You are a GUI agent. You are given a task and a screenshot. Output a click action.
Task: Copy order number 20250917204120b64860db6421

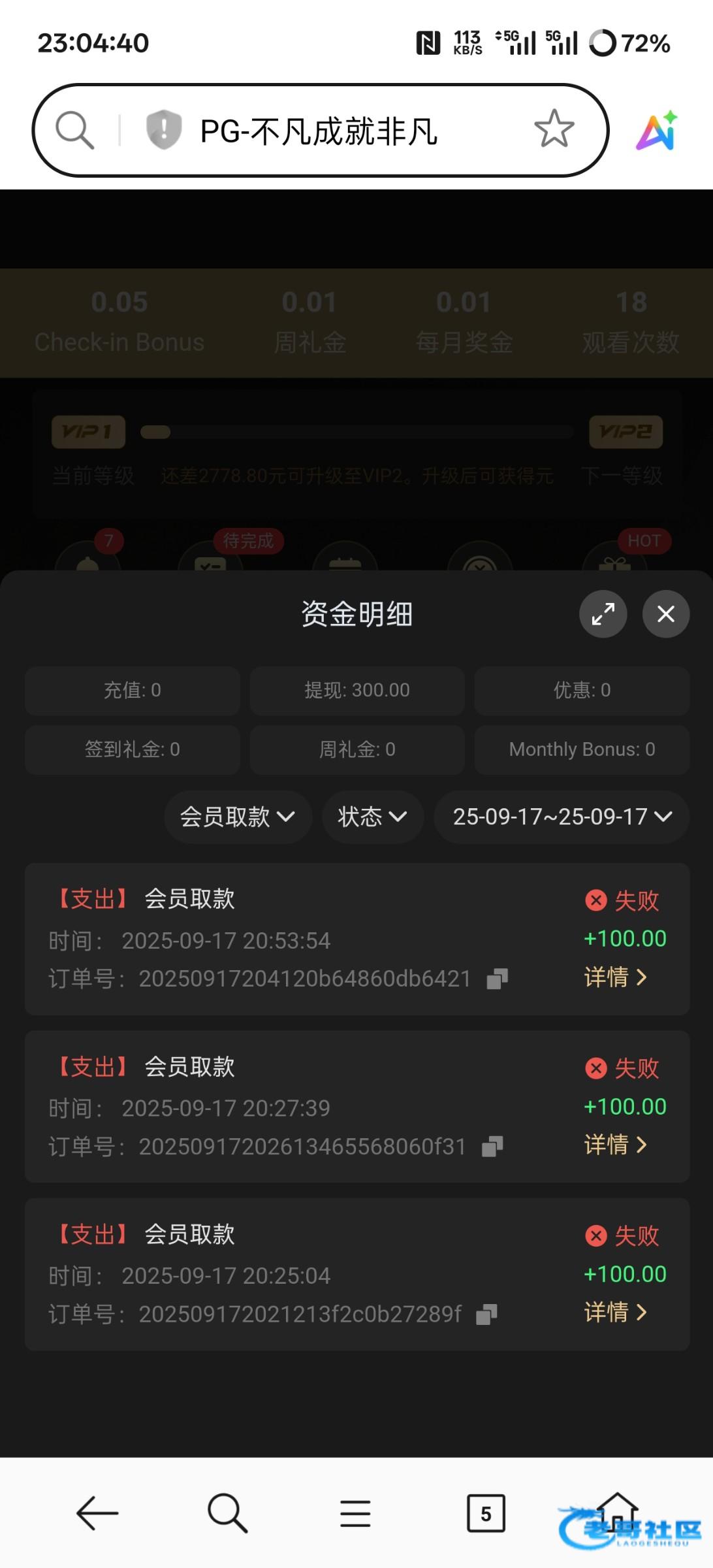[497, 979]
